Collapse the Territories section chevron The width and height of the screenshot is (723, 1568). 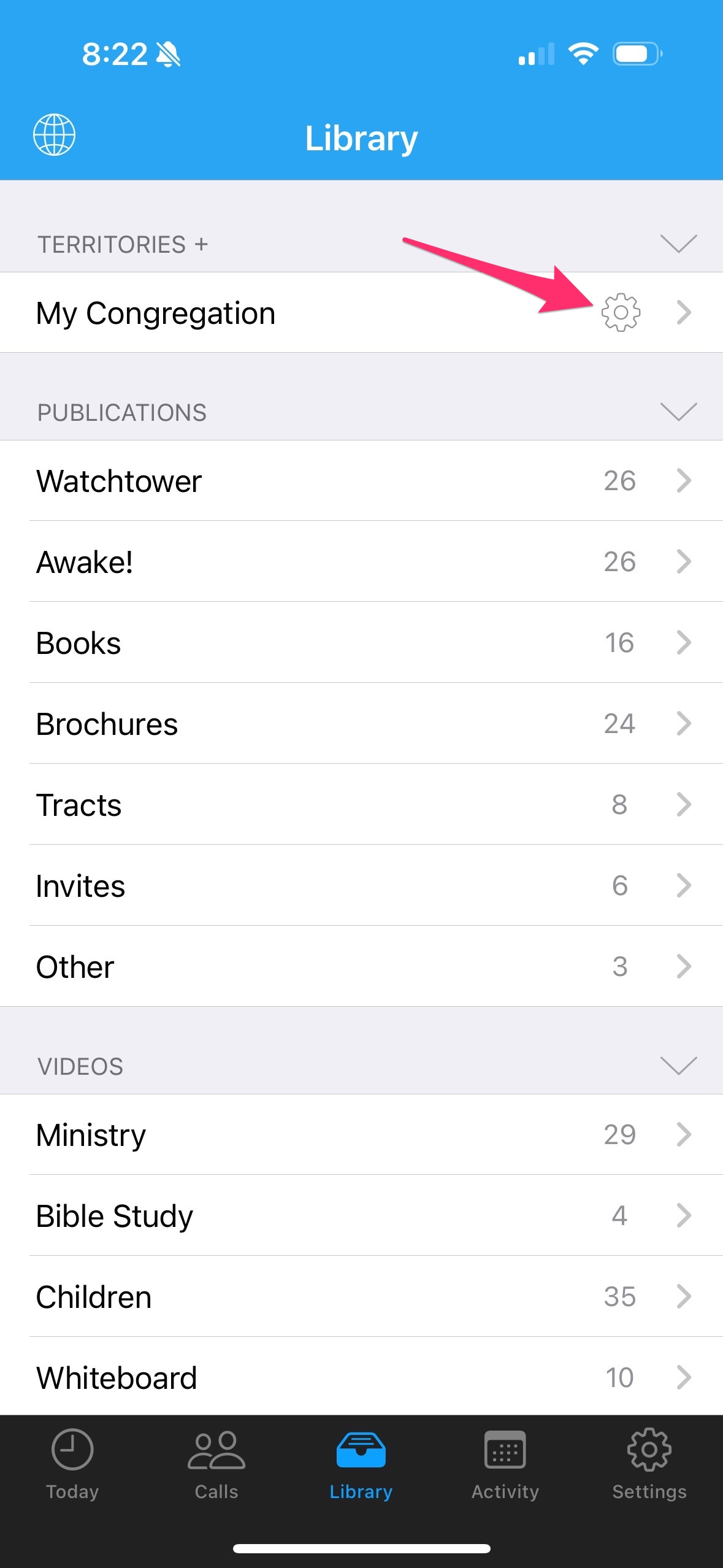tap(678, 244)
